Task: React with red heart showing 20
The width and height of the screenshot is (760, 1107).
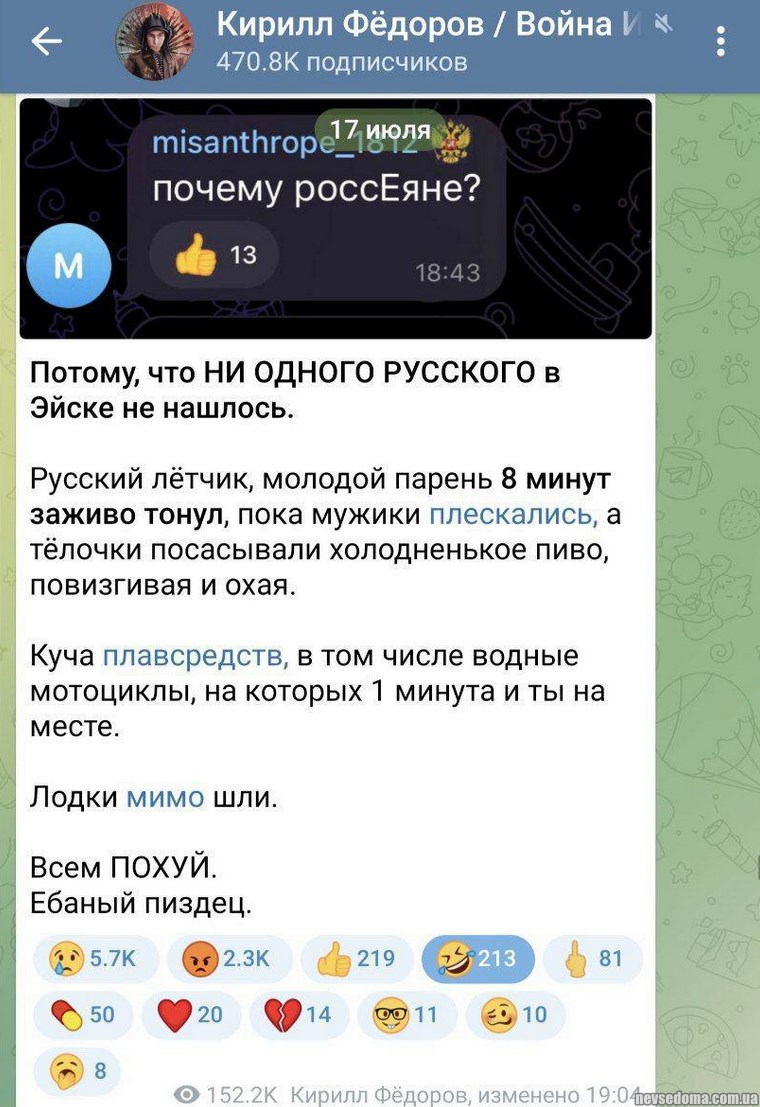Action: click(191, 1015)
